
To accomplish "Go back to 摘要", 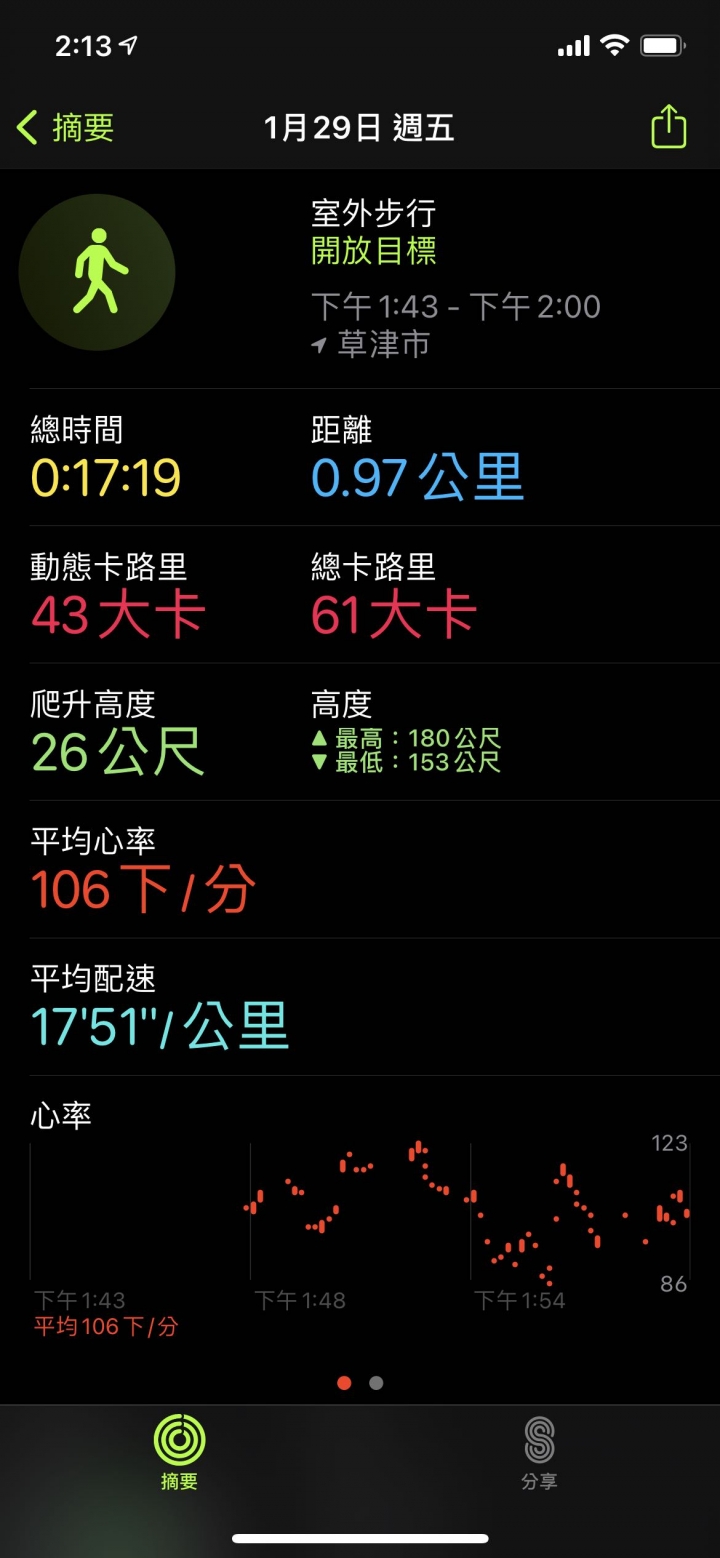I will (x=66, y=127).
